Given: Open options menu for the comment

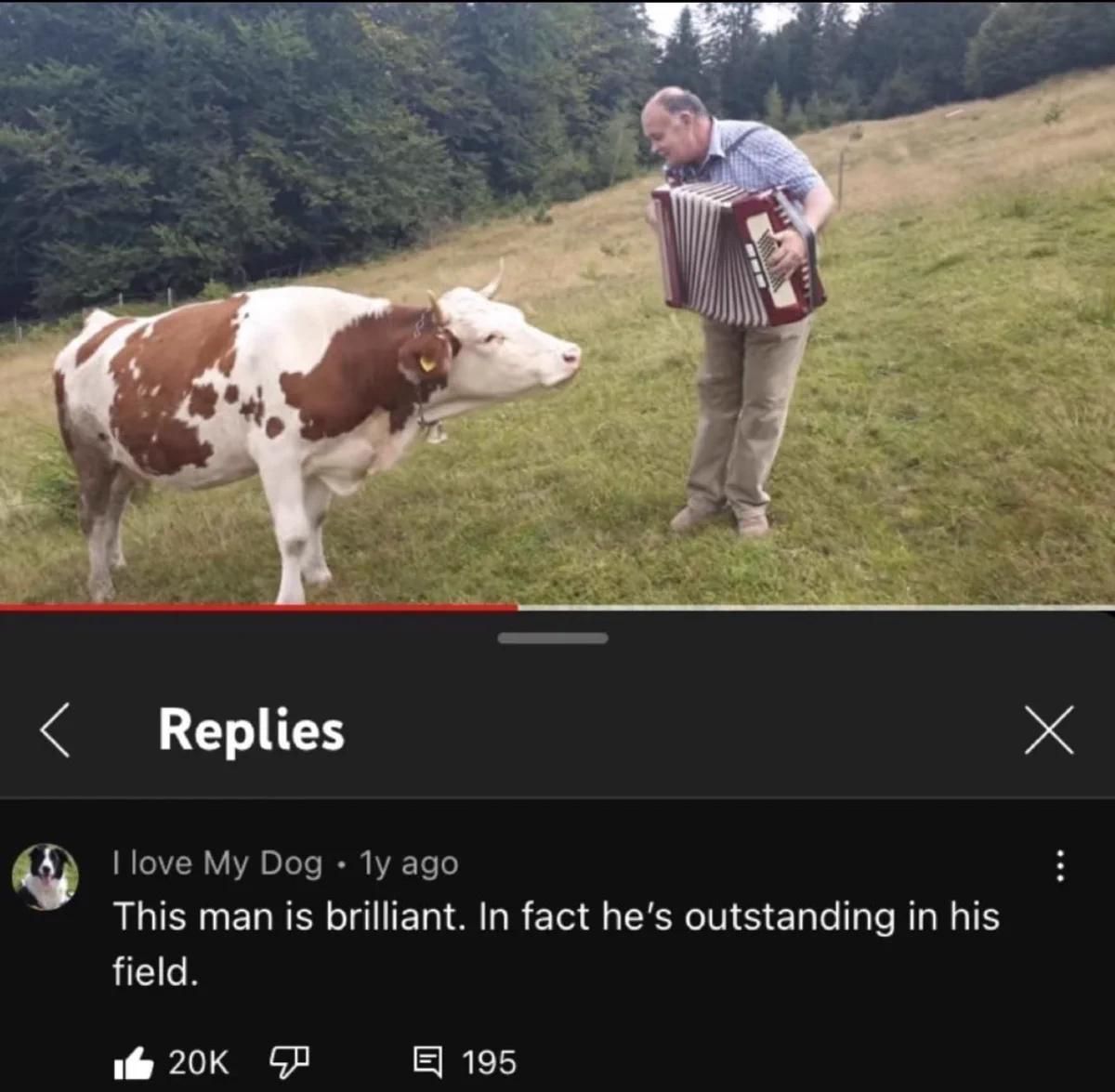Looking at the screenshot, I should click(x=1058, y=866).
